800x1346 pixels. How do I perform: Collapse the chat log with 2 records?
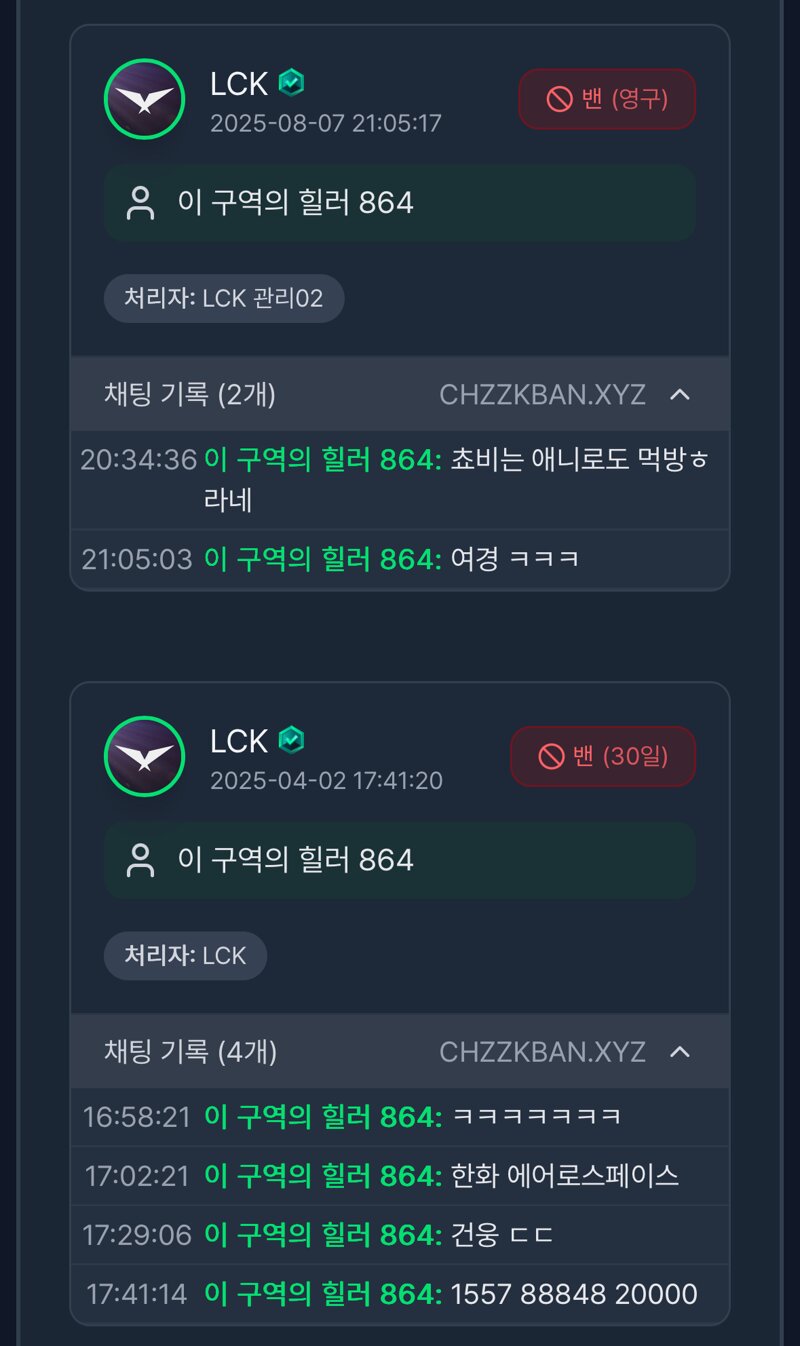[x=679, y=394]
